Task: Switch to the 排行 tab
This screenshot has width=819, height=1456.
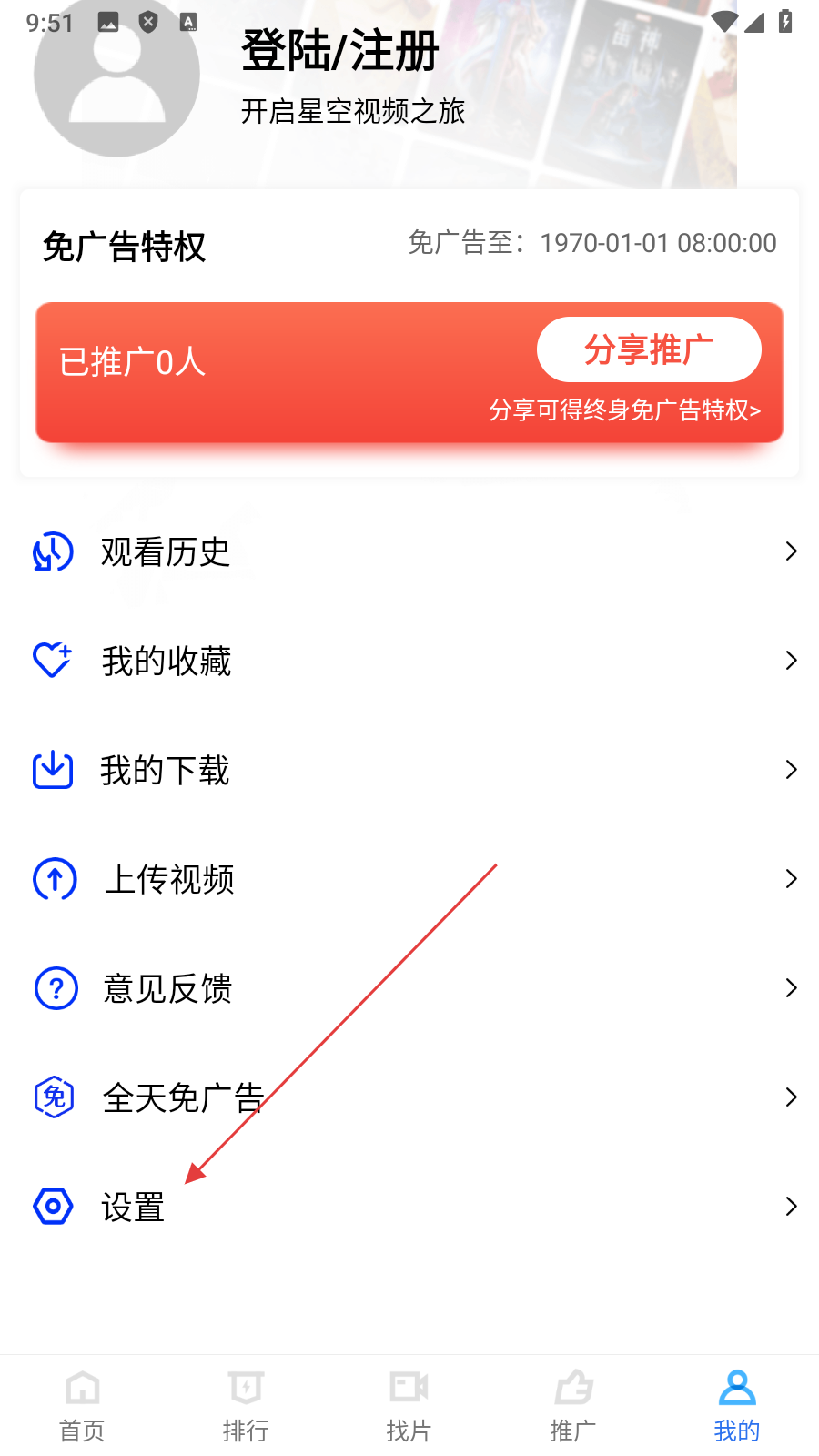Action: click(x=246, y=1406)
